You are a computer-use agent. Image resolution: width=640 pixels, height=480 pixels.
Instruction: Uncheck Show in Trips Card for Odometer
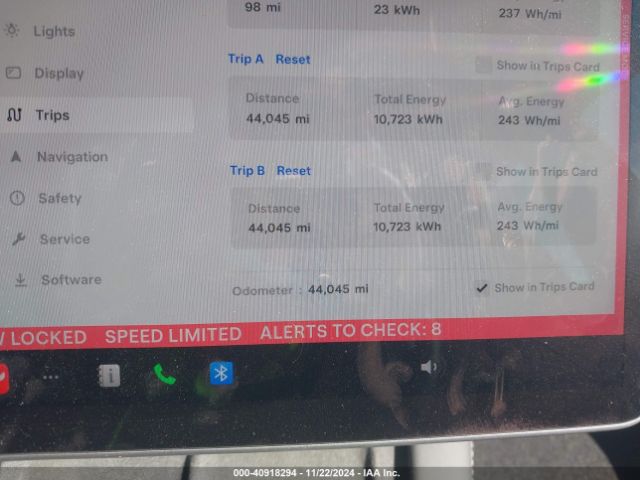(484, 288)
